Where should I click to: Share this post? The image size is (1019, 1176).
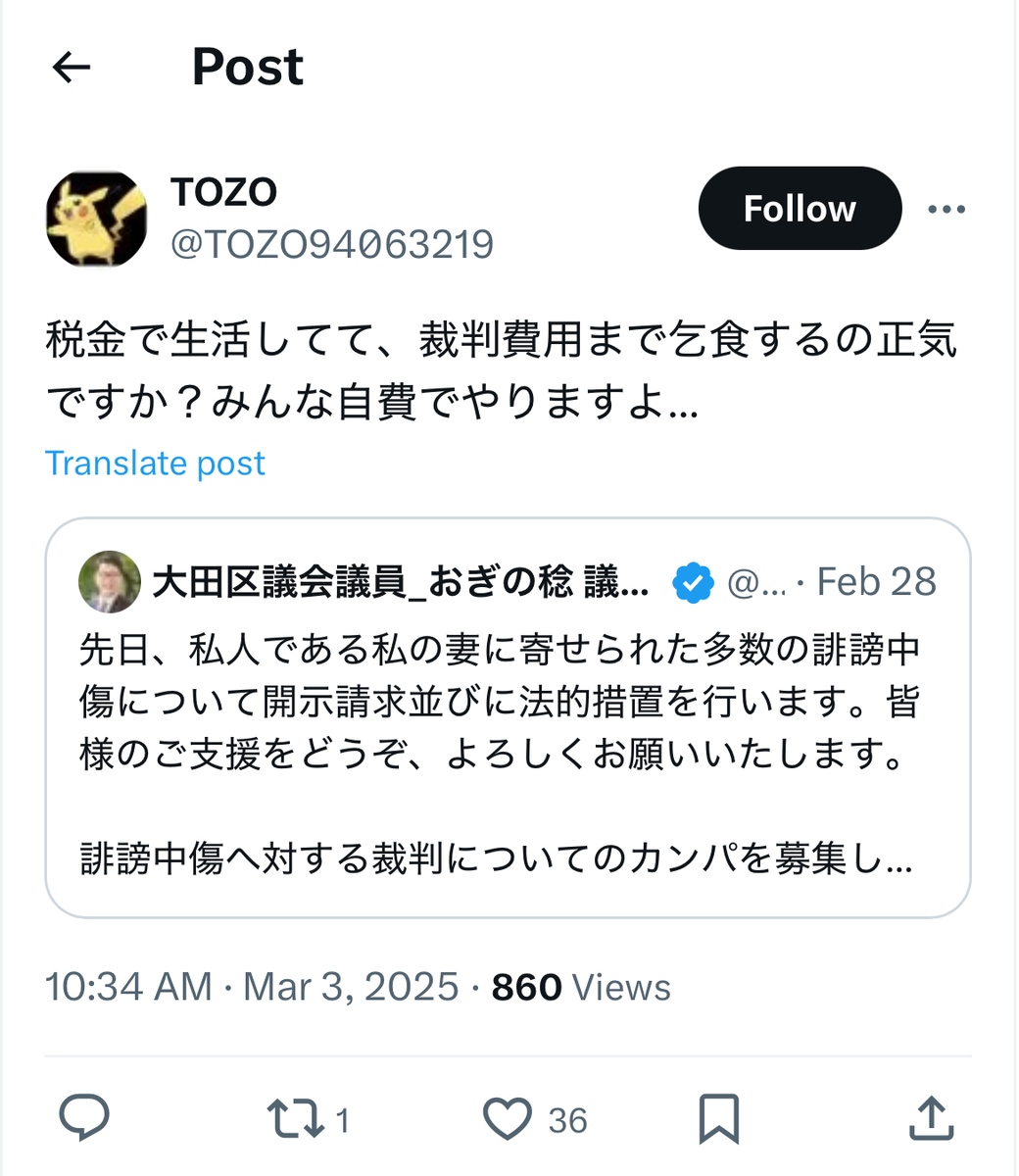tap(930, 1119)
